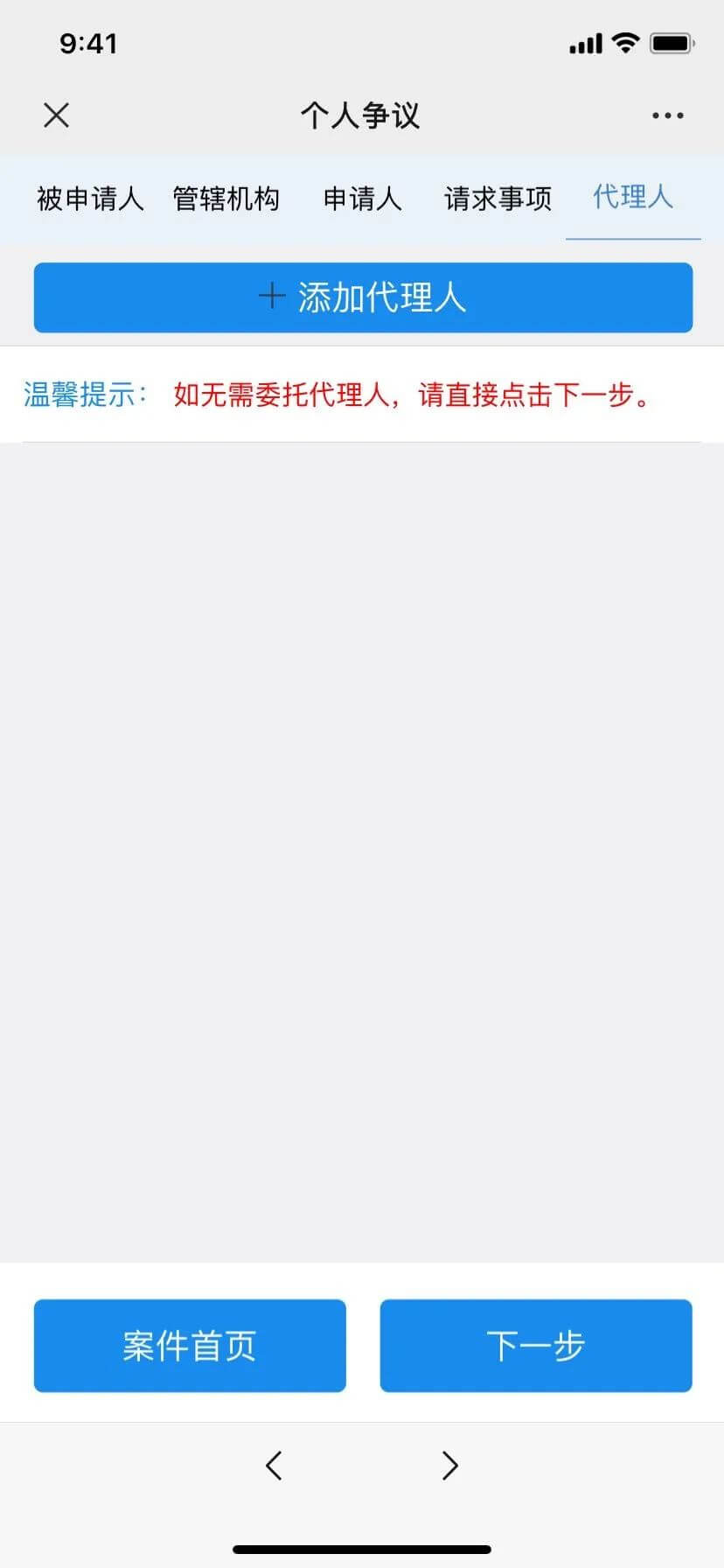Close the 个人争议 page
This screenshot has height=1568, width=724.
tap(56, 115)
